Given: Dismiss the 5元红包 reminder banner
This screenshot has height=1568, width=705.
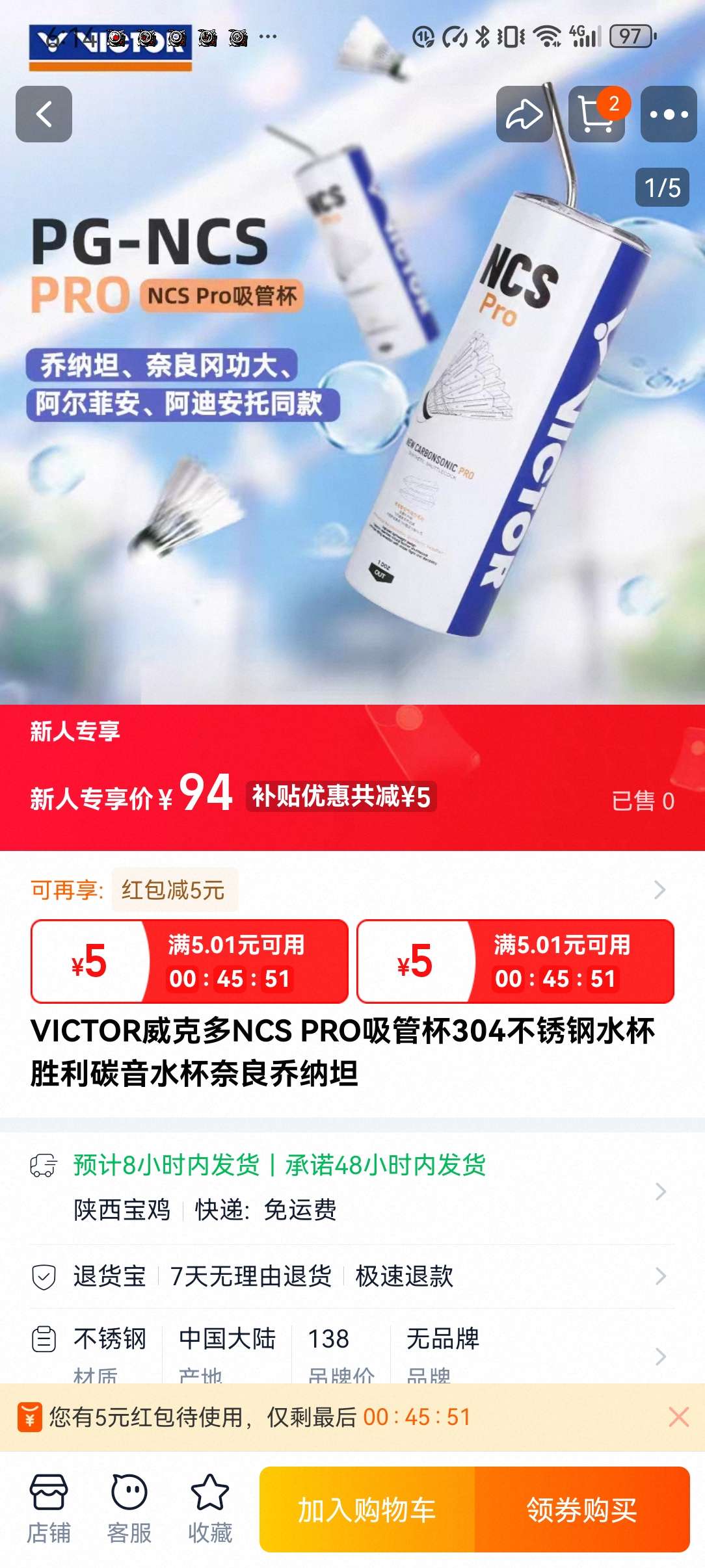Looking at the screenshot, I should (x=678, y=1417).
